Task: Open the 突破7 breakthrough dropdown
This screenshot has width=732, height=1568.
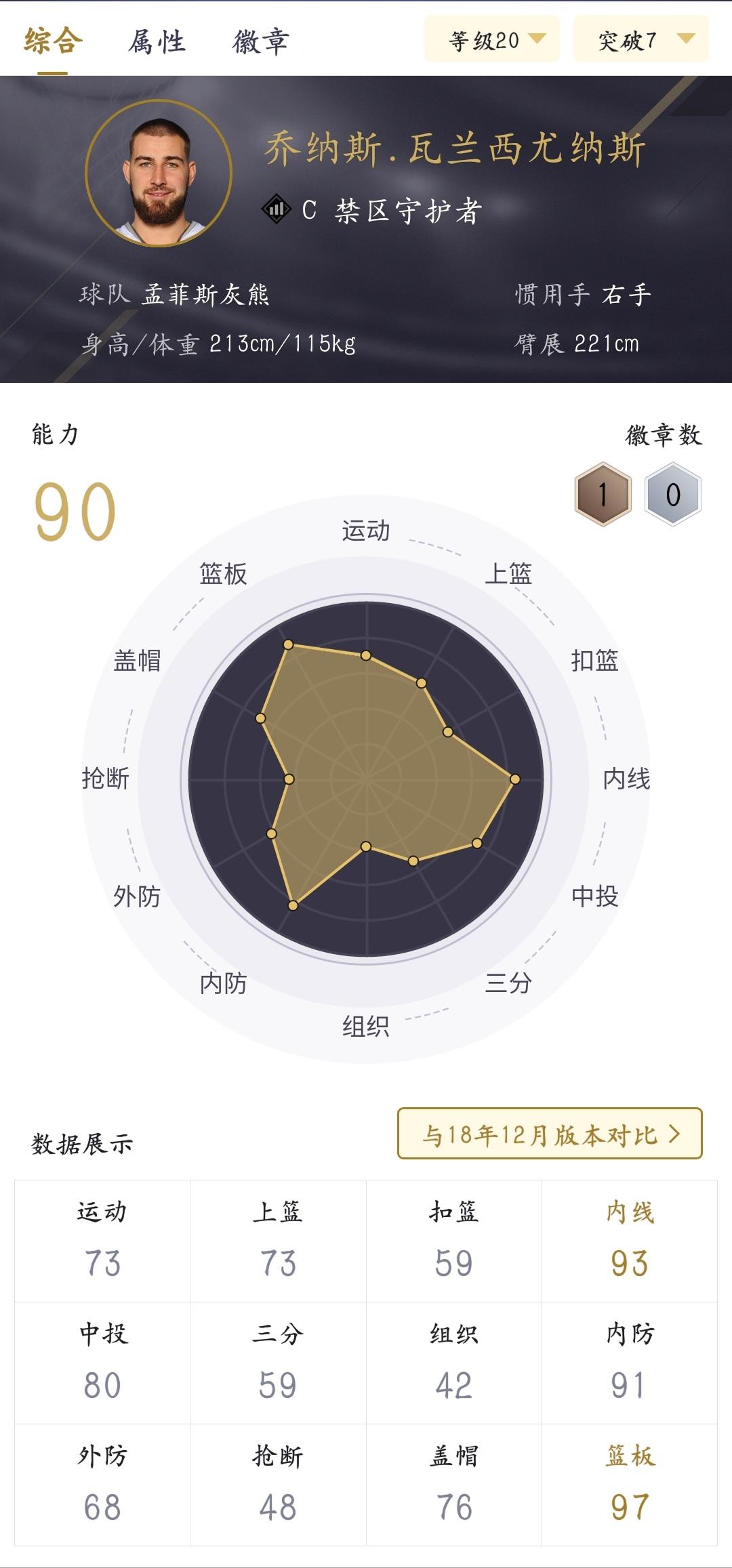Action: [x=641, y=40]
